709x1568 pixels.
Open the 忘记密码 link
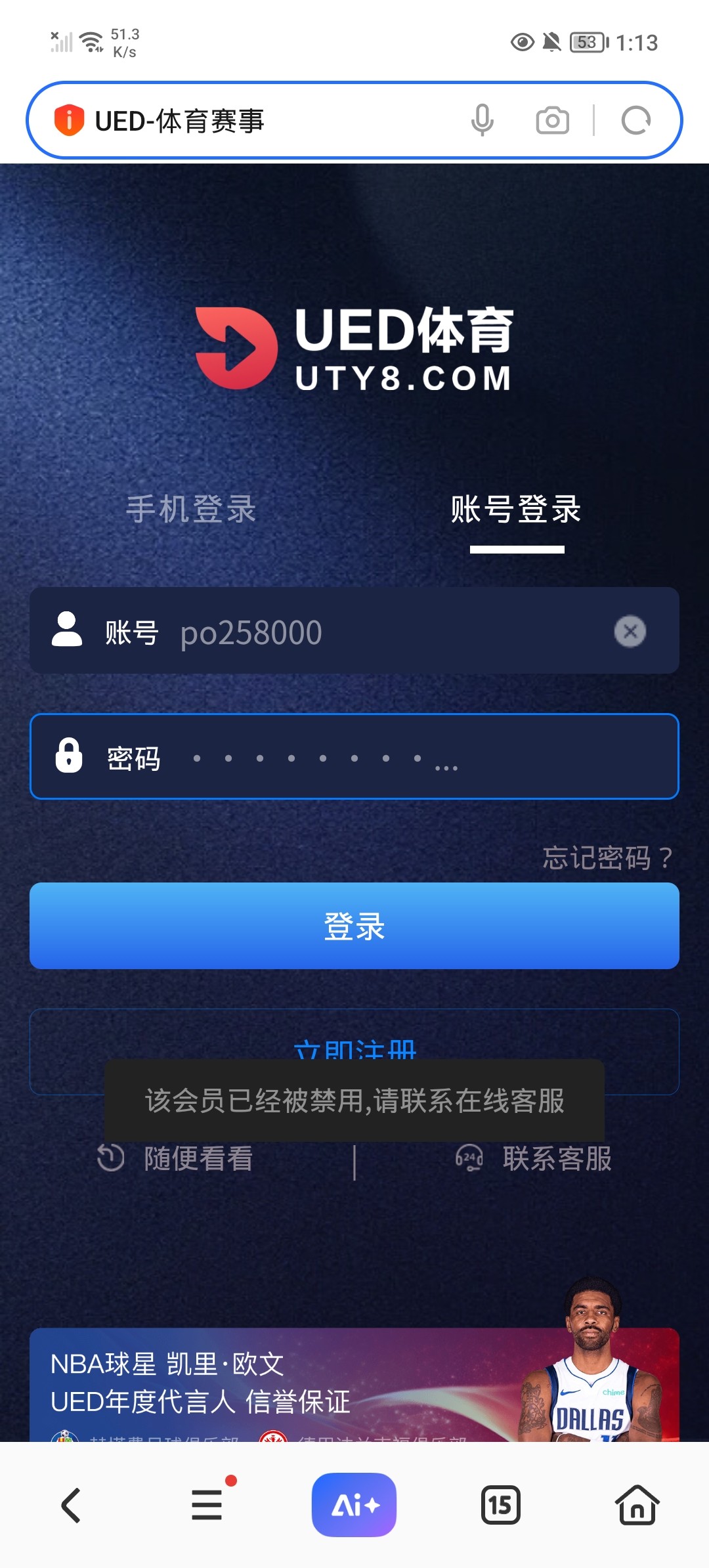point(605,858)
